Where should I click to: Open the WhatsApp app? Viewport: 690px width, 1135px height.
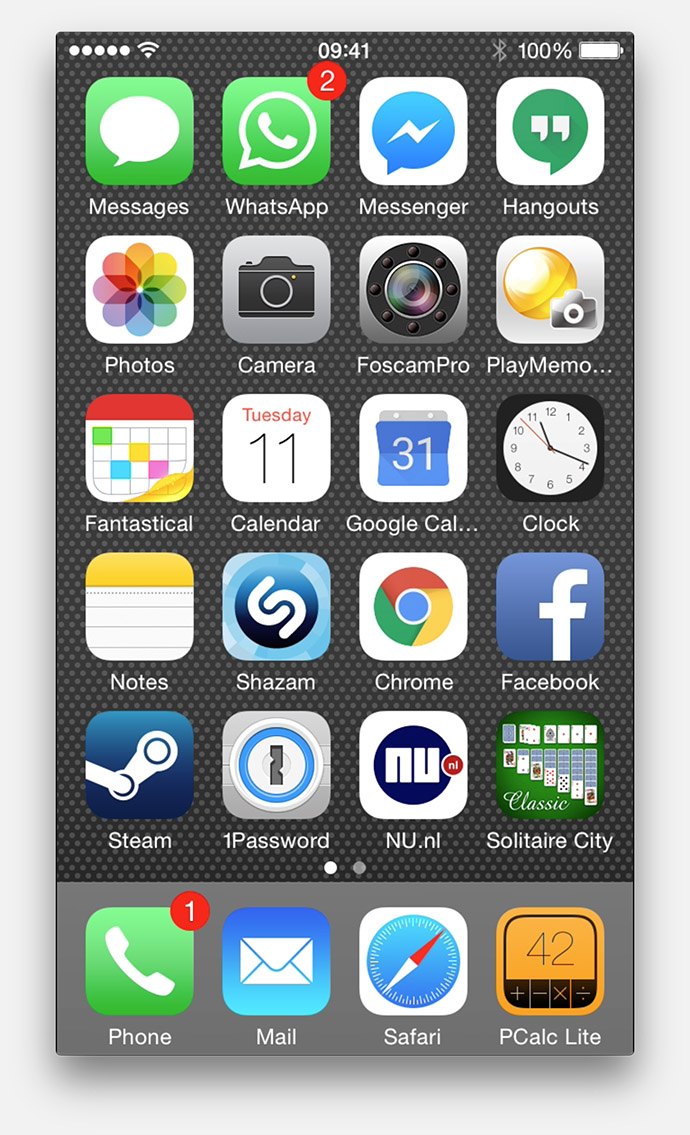coord(276,131)
